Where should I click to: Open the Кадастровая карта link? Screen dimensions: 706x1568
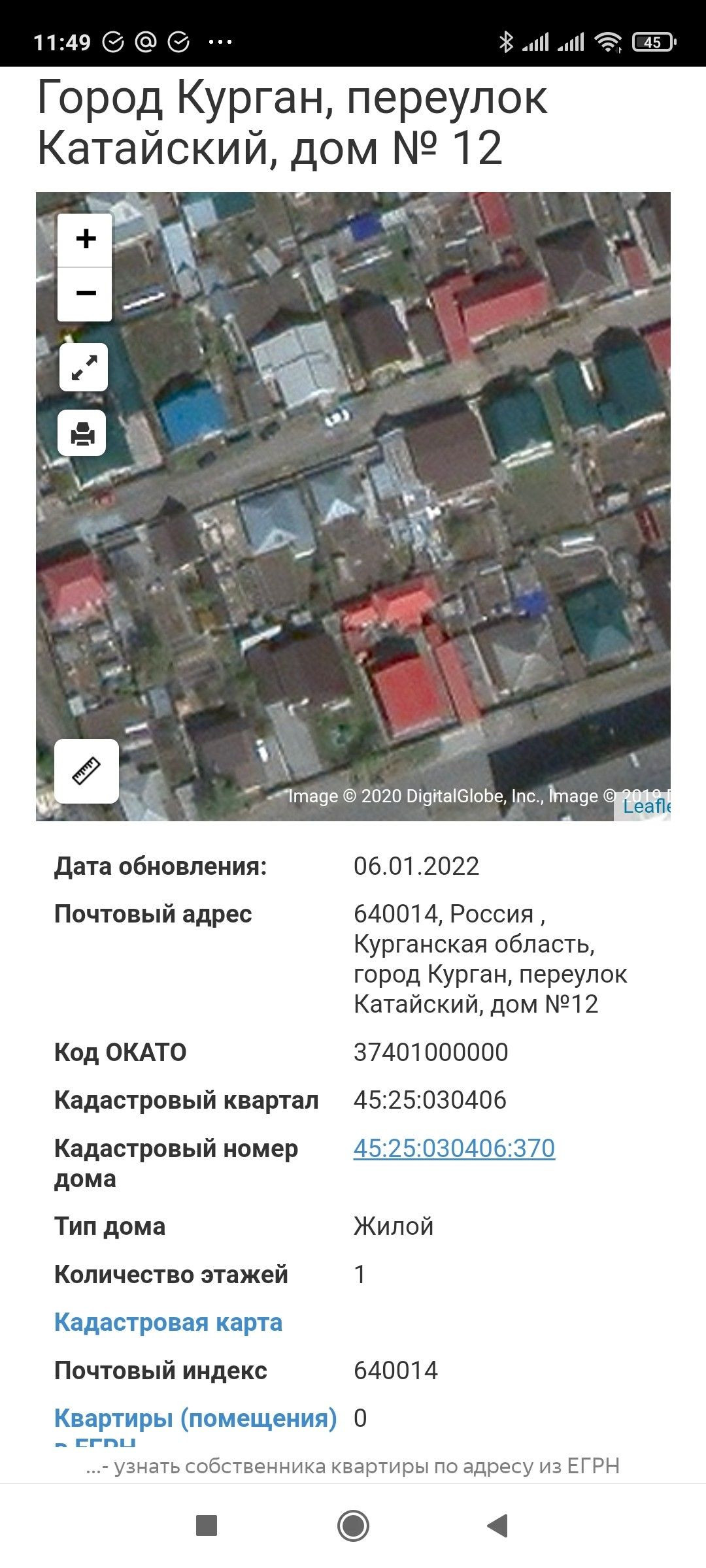[168, 1322]
